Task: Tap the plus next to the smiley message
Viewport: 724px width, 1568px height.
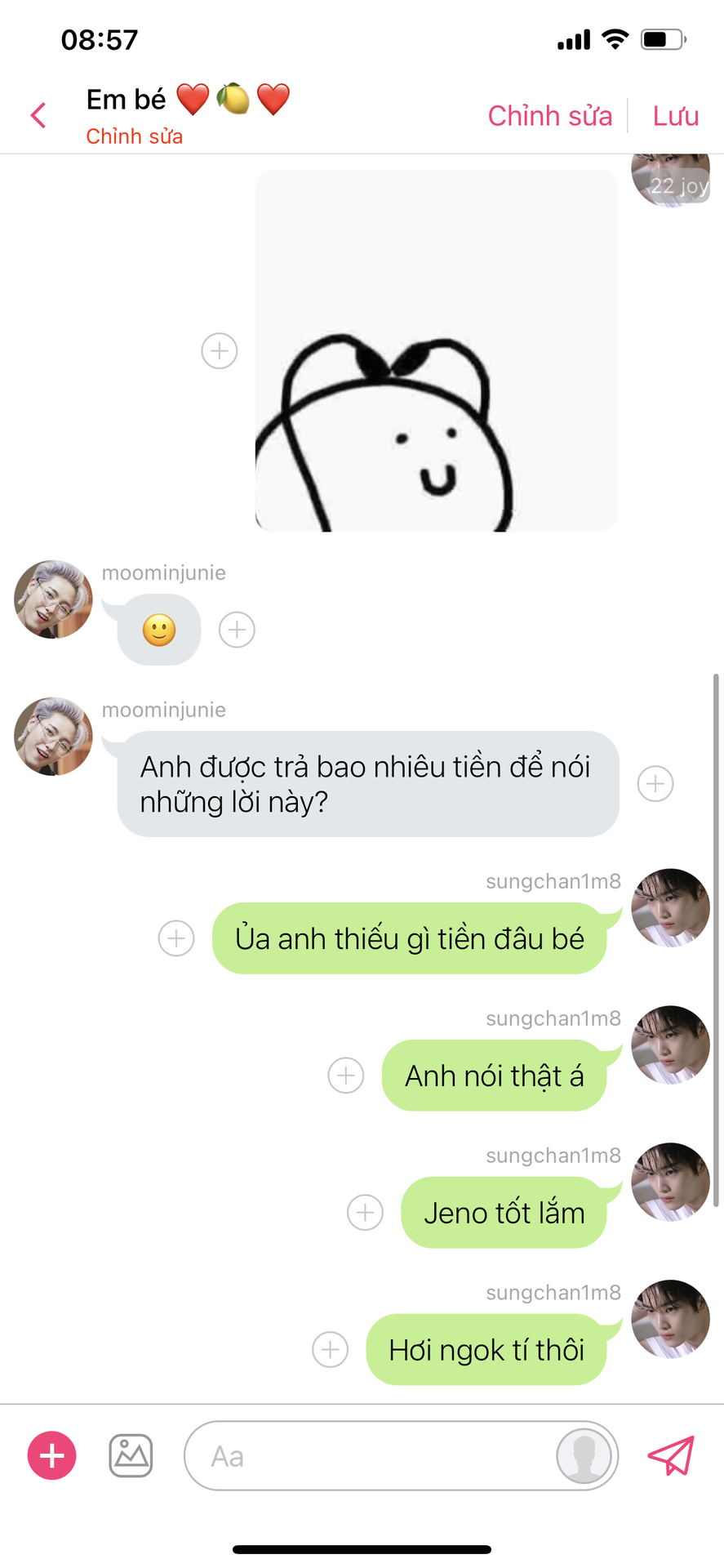Action: [237, 630]
